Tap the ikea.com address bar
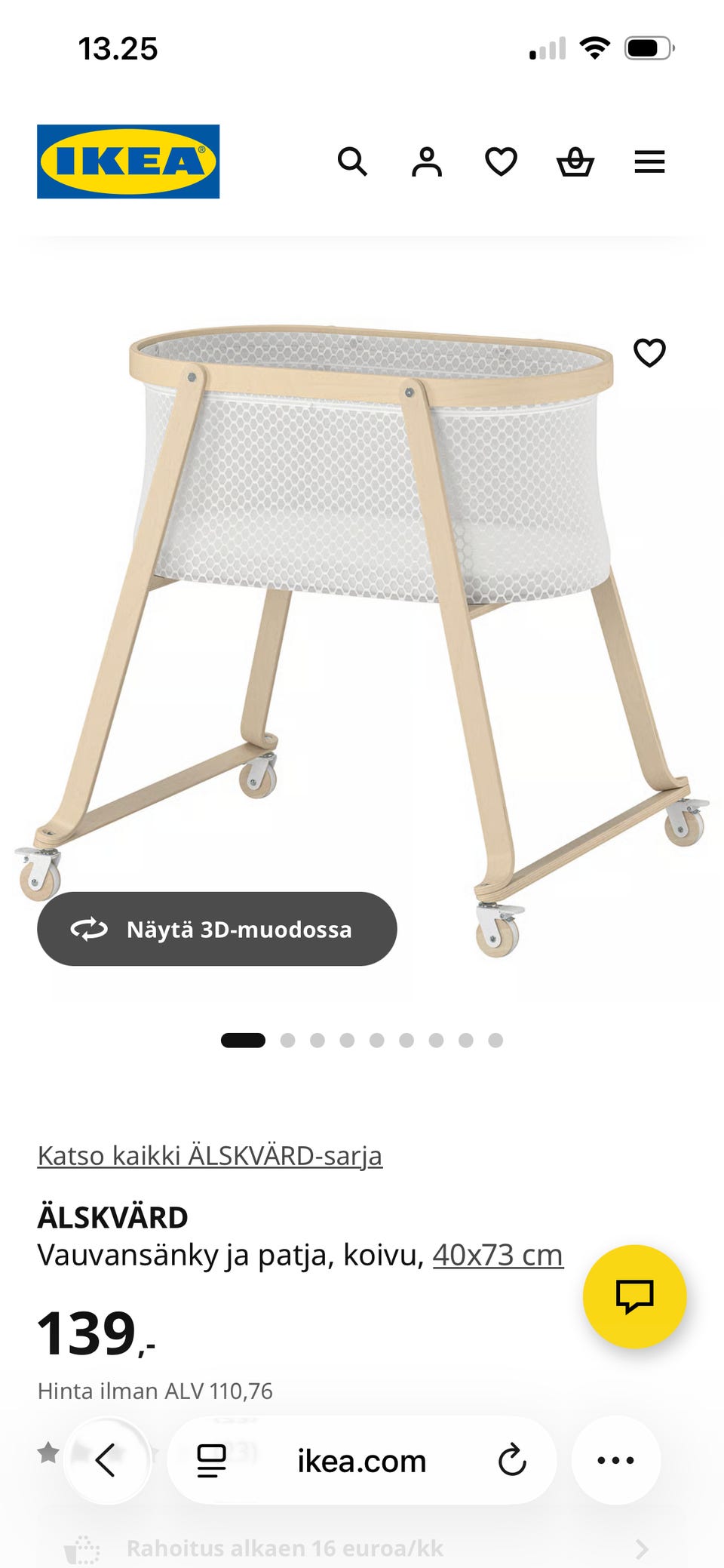 [362, 1461]
